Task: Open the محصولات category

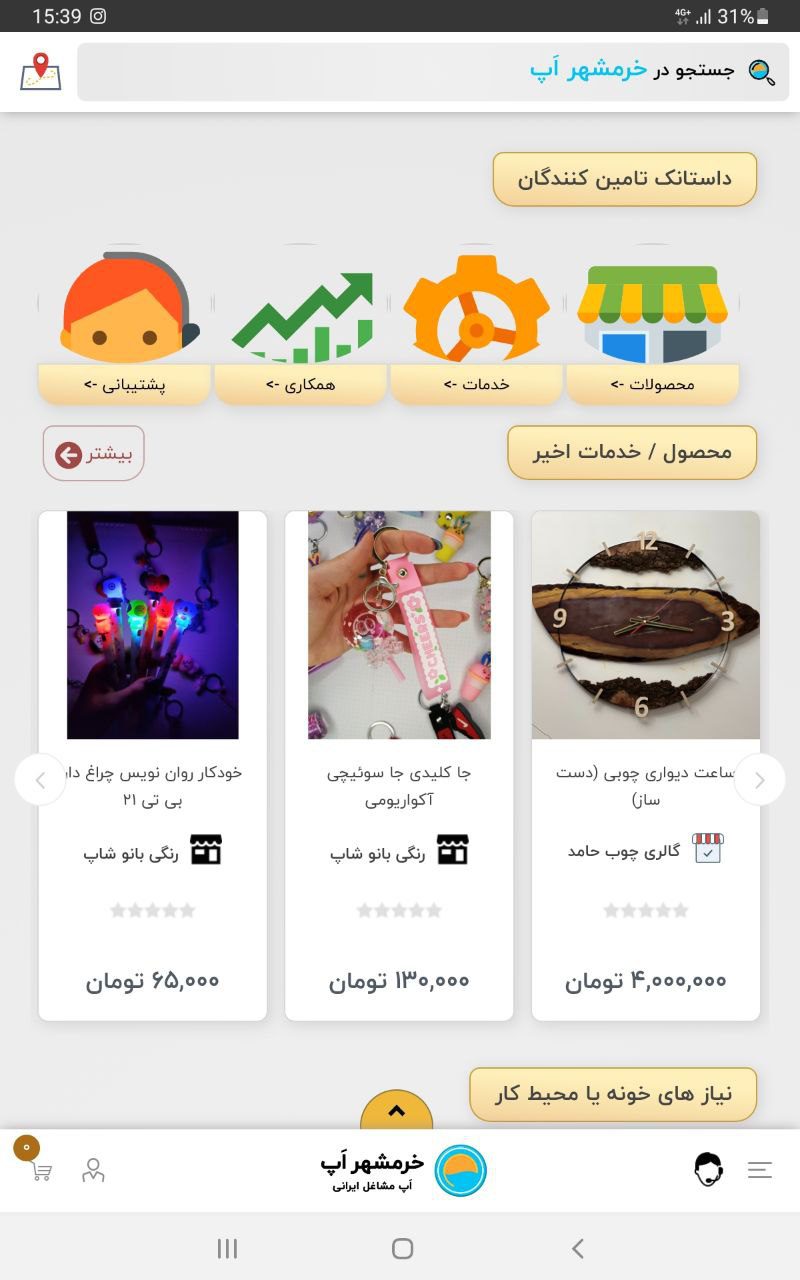Action: tap(652, 323)
